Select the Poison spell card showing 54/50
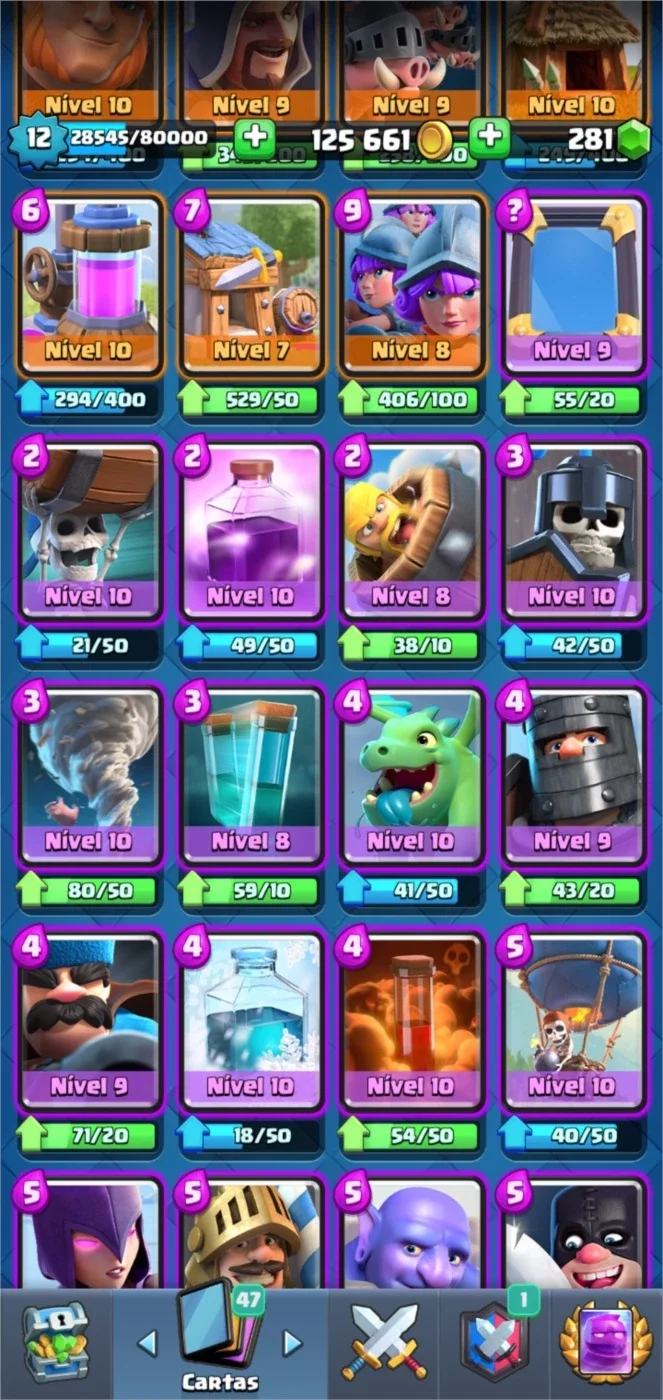The height and width of the screenshot is (1400, 663). [411, 1022]
